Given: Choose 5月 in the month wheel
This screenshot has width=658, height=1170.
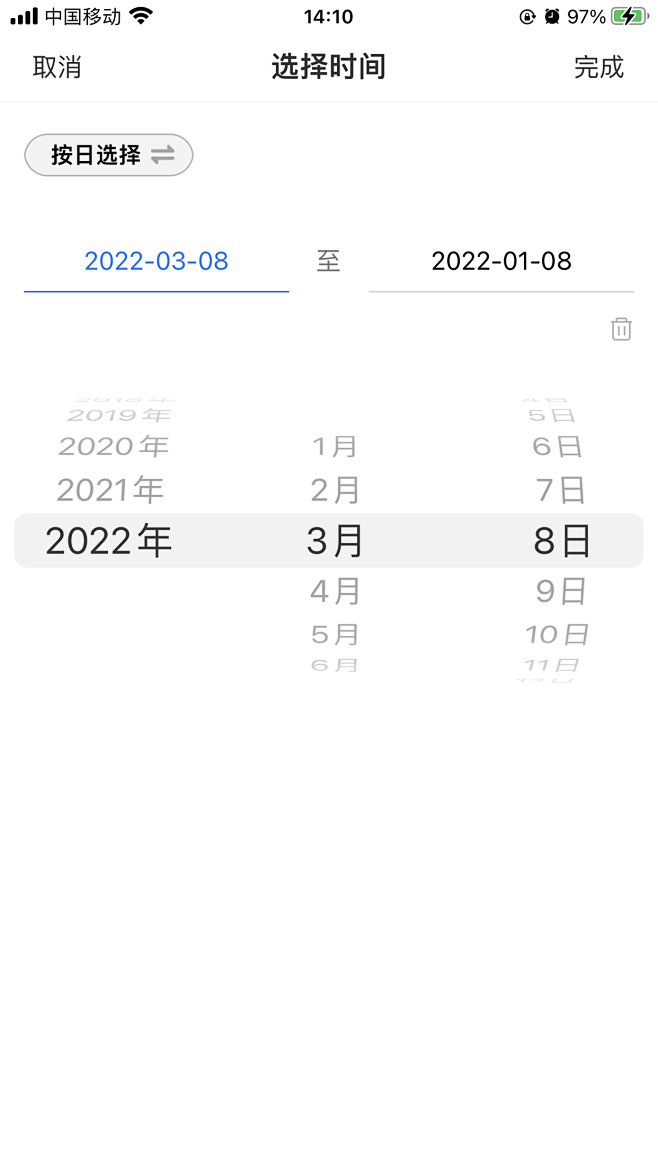Looking at the screenshot, I should point(335,634).
